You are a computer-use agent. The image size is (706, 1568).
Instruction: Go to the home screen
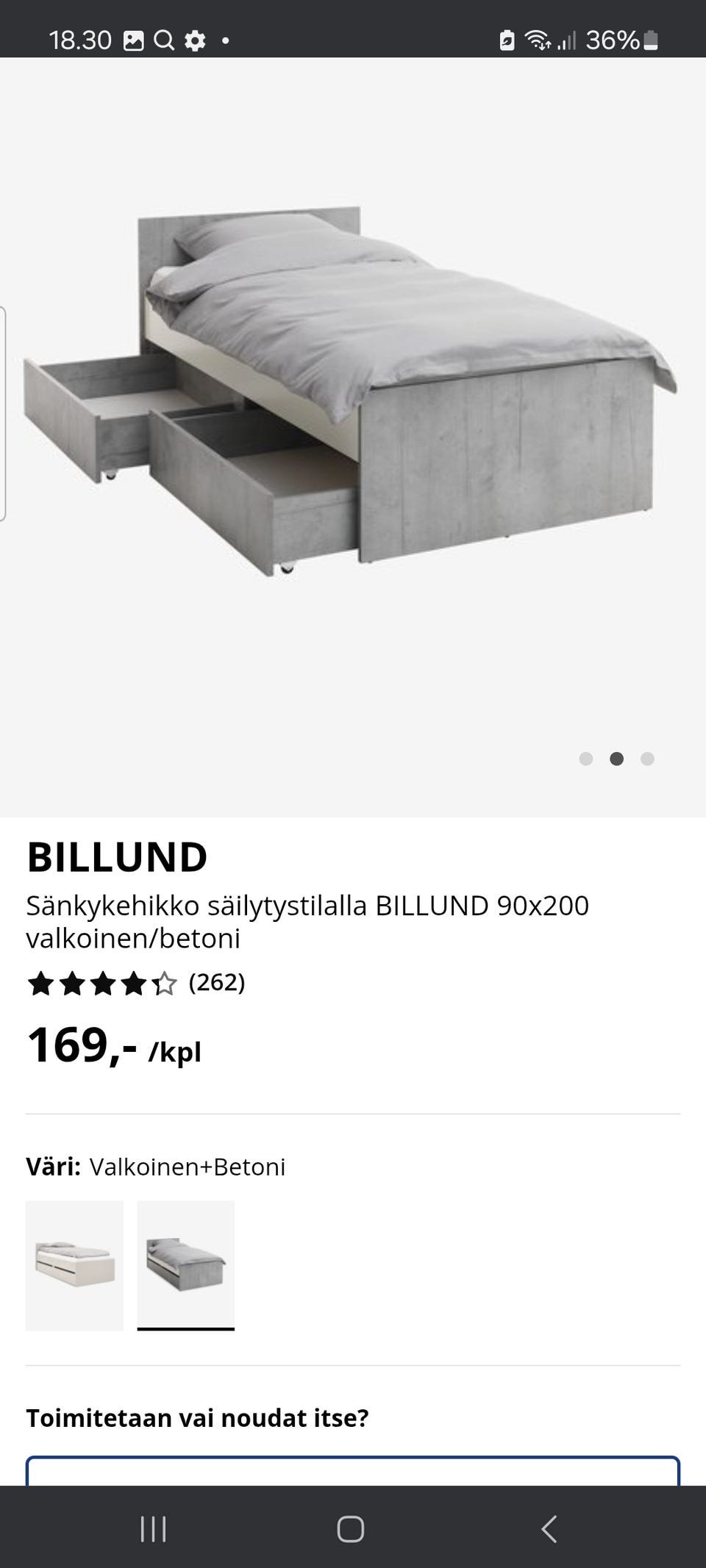click(x=351, y=1528)
